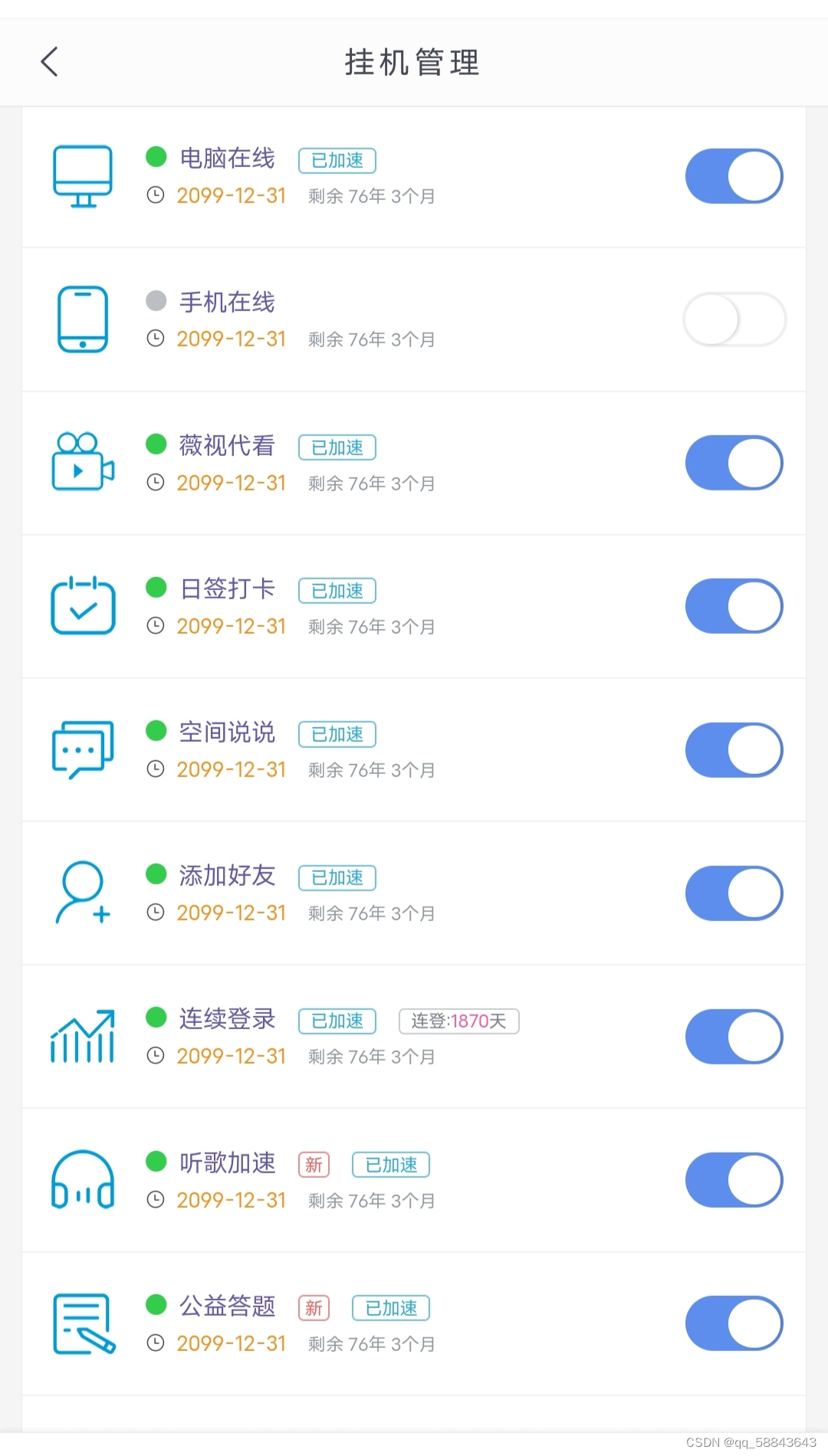Turn off the 电脑在线 switch

click(x=734, y=176)
